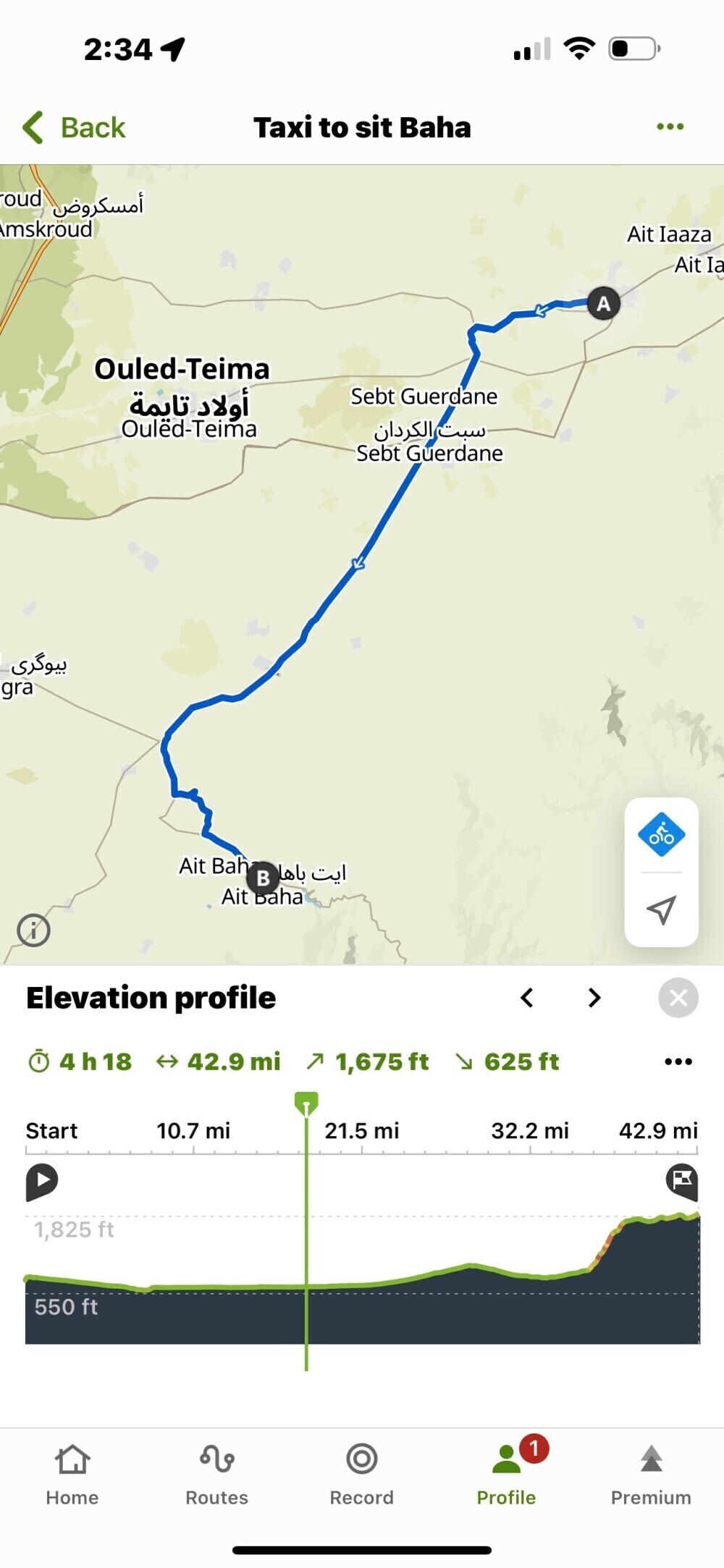Screen dimensions: 724x1568
Task: Open the Profile tab
Action: [x=506, y=1474]
